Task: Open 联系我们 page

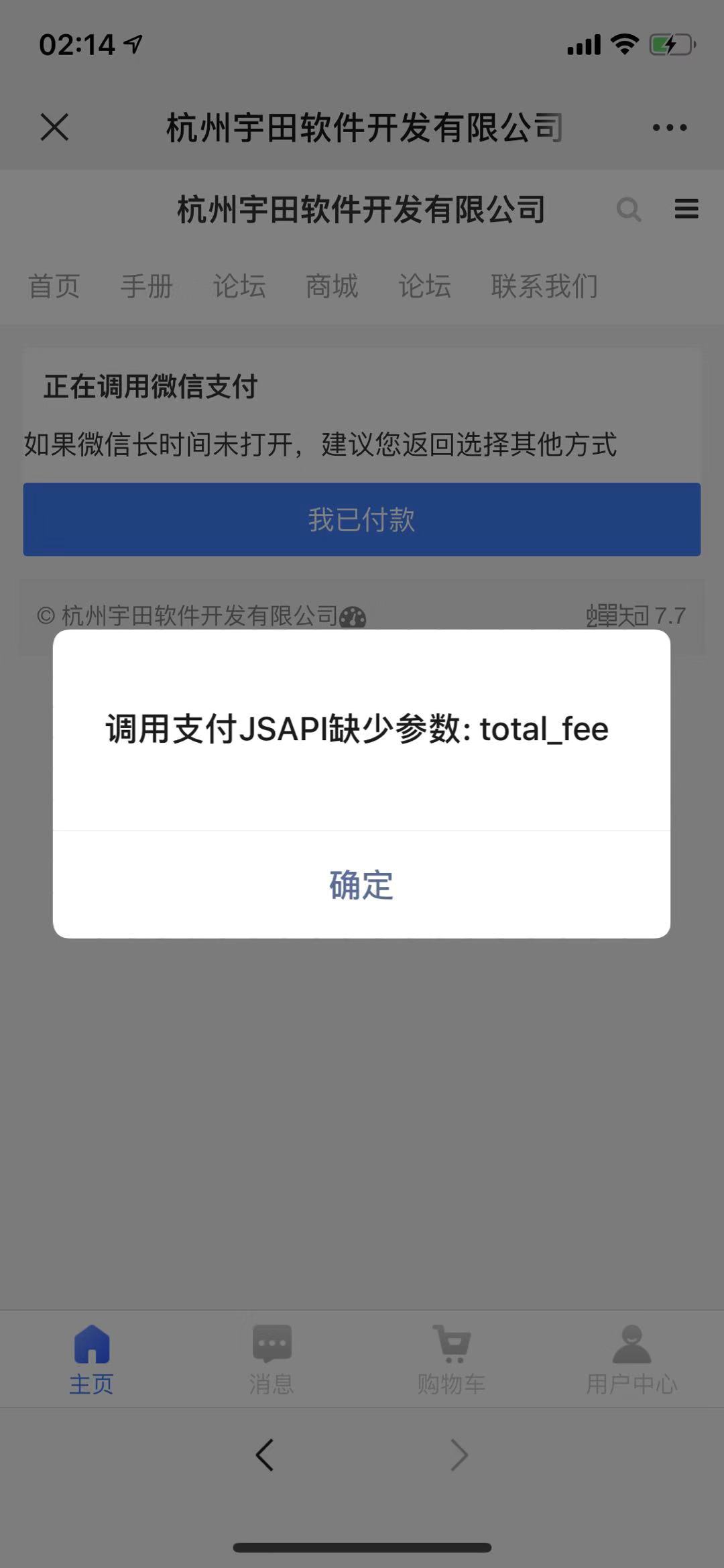Action: click(544, 286)
